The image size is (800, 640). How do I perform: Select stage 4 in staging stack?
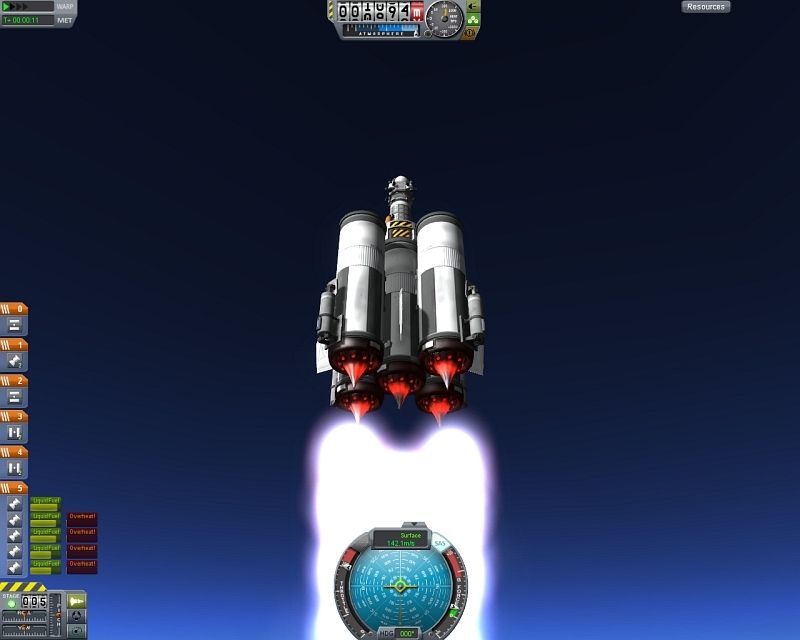(14, 452)
